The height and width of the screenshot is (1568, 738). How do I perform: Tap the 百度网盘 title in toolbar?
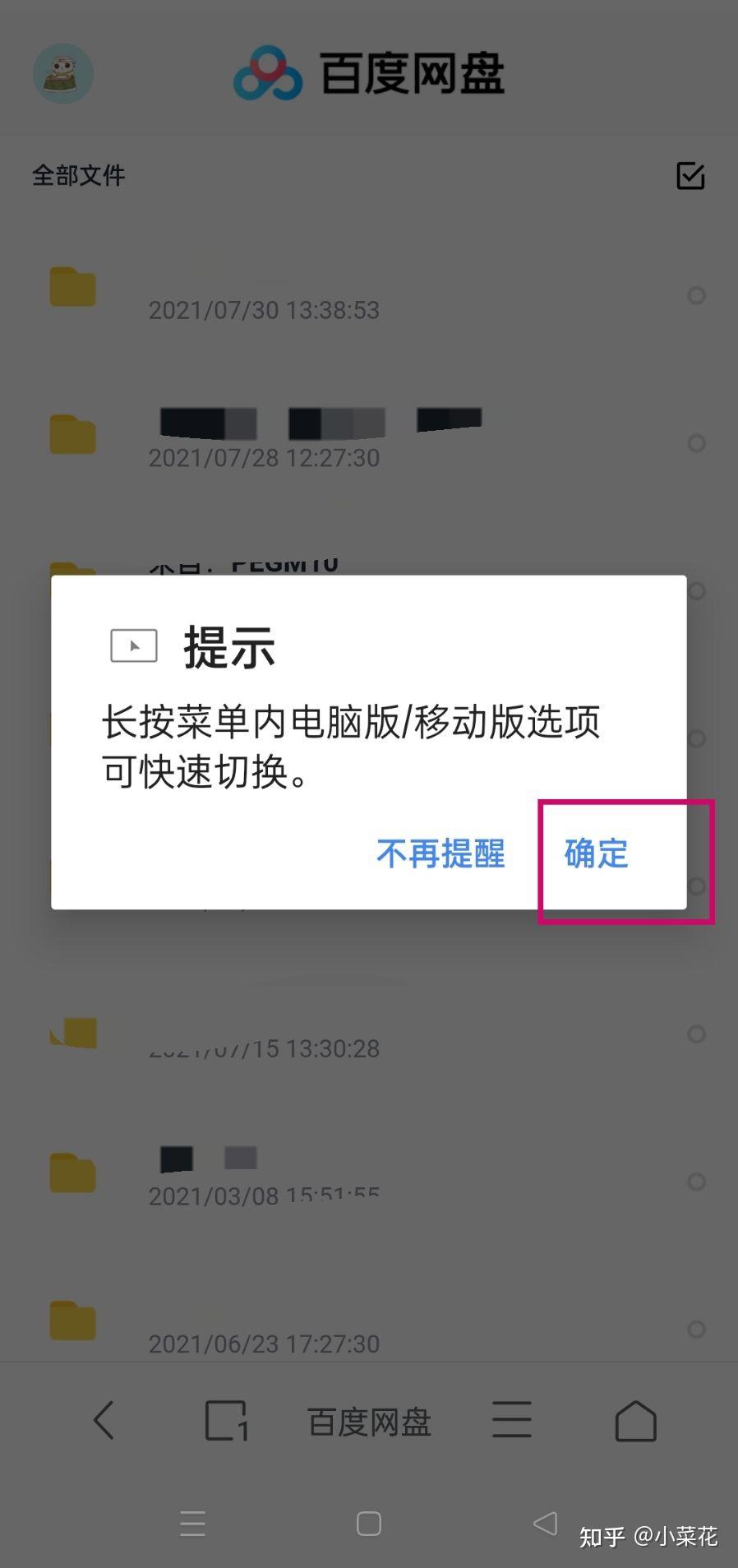tap(369, 1422)
